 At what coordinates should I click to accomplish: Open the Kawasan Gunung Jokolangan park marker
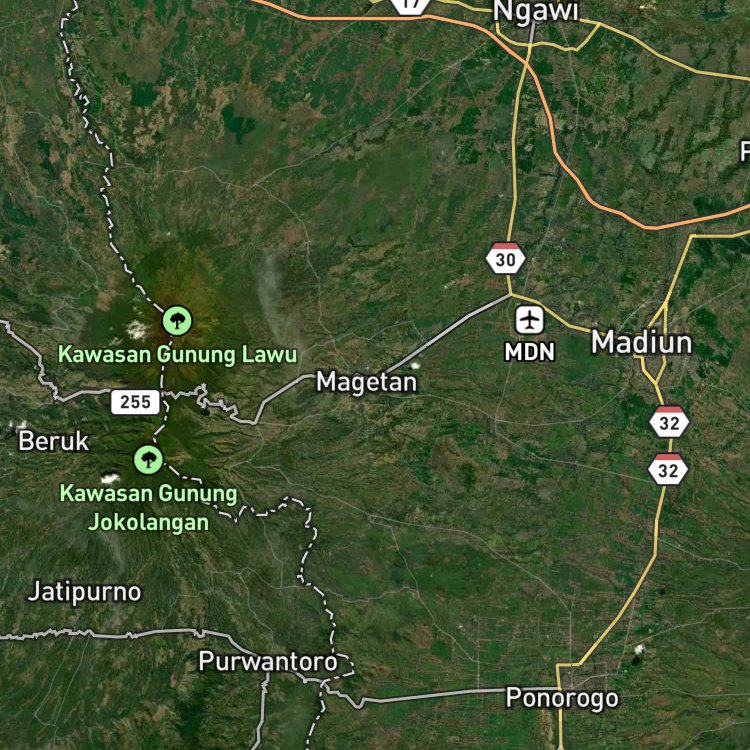[148, 460]
